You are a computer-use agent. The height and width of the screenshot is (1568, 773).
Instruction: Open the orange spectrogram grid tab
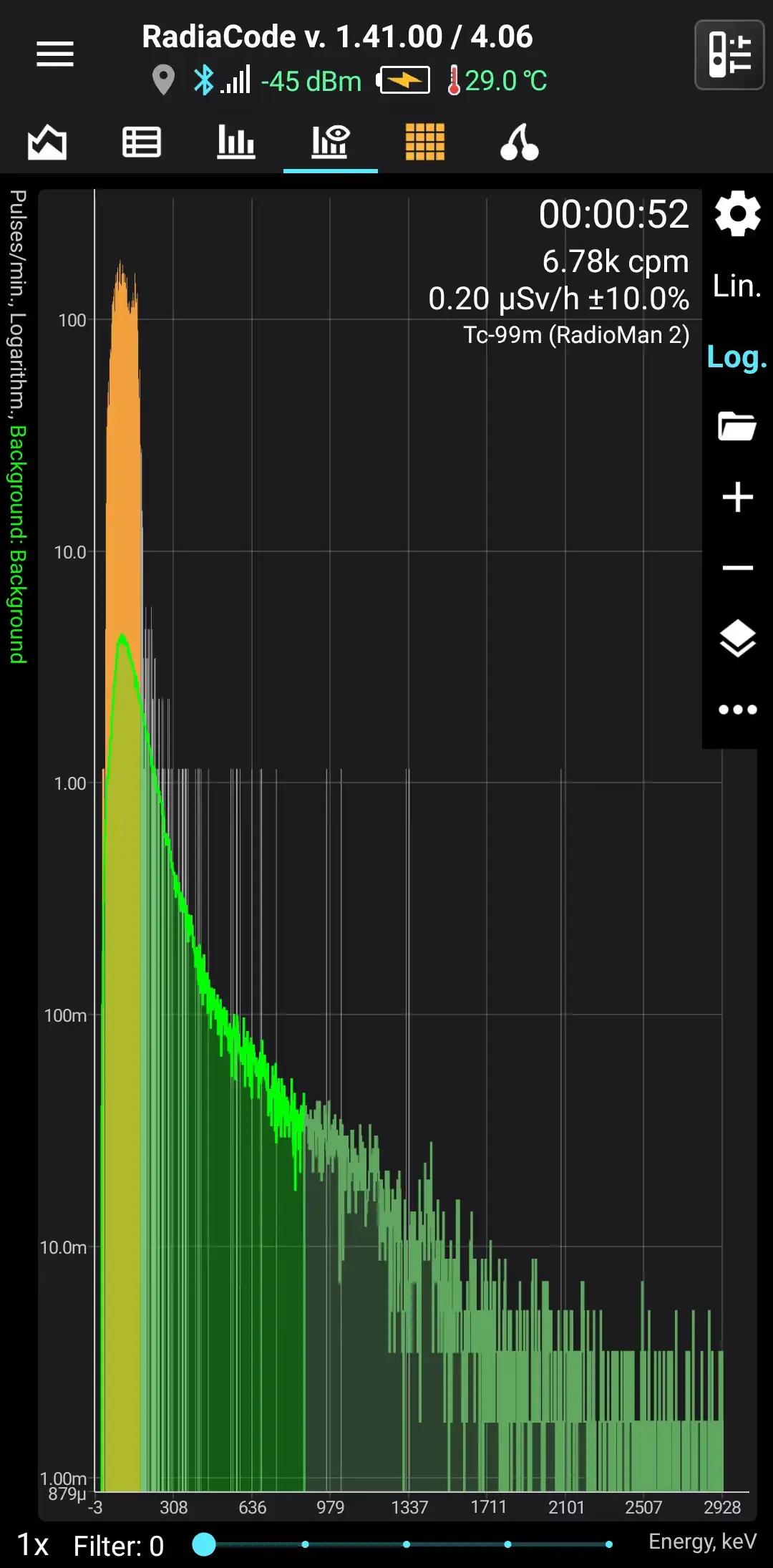tap(425, 142)
